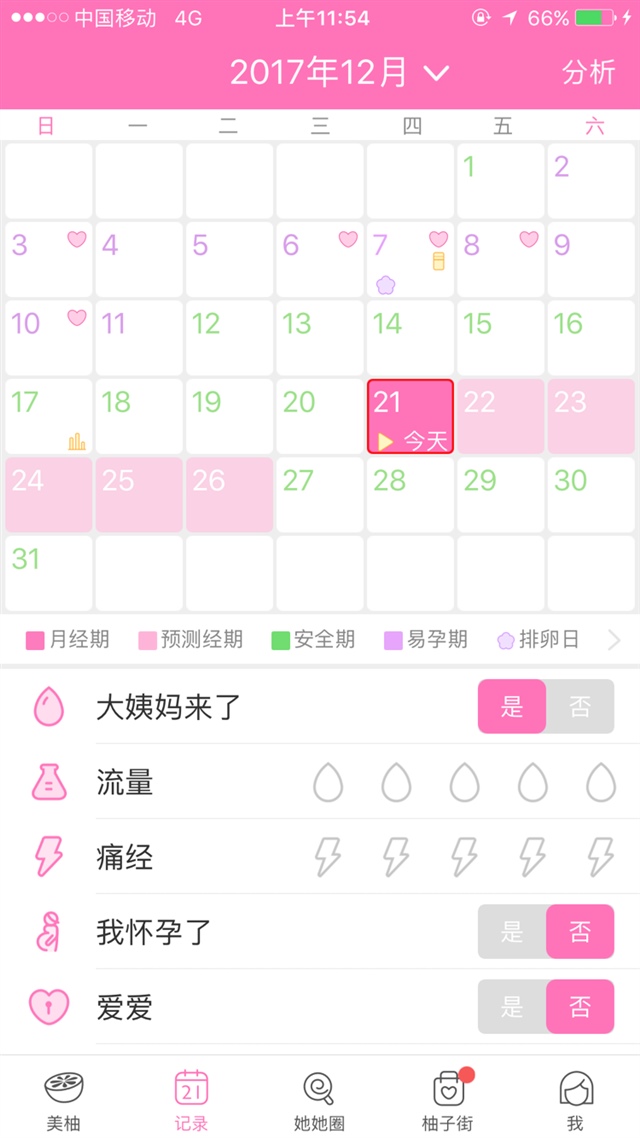Set 爱爱 to 是
640x1138 pixels.
(512, 1006)
